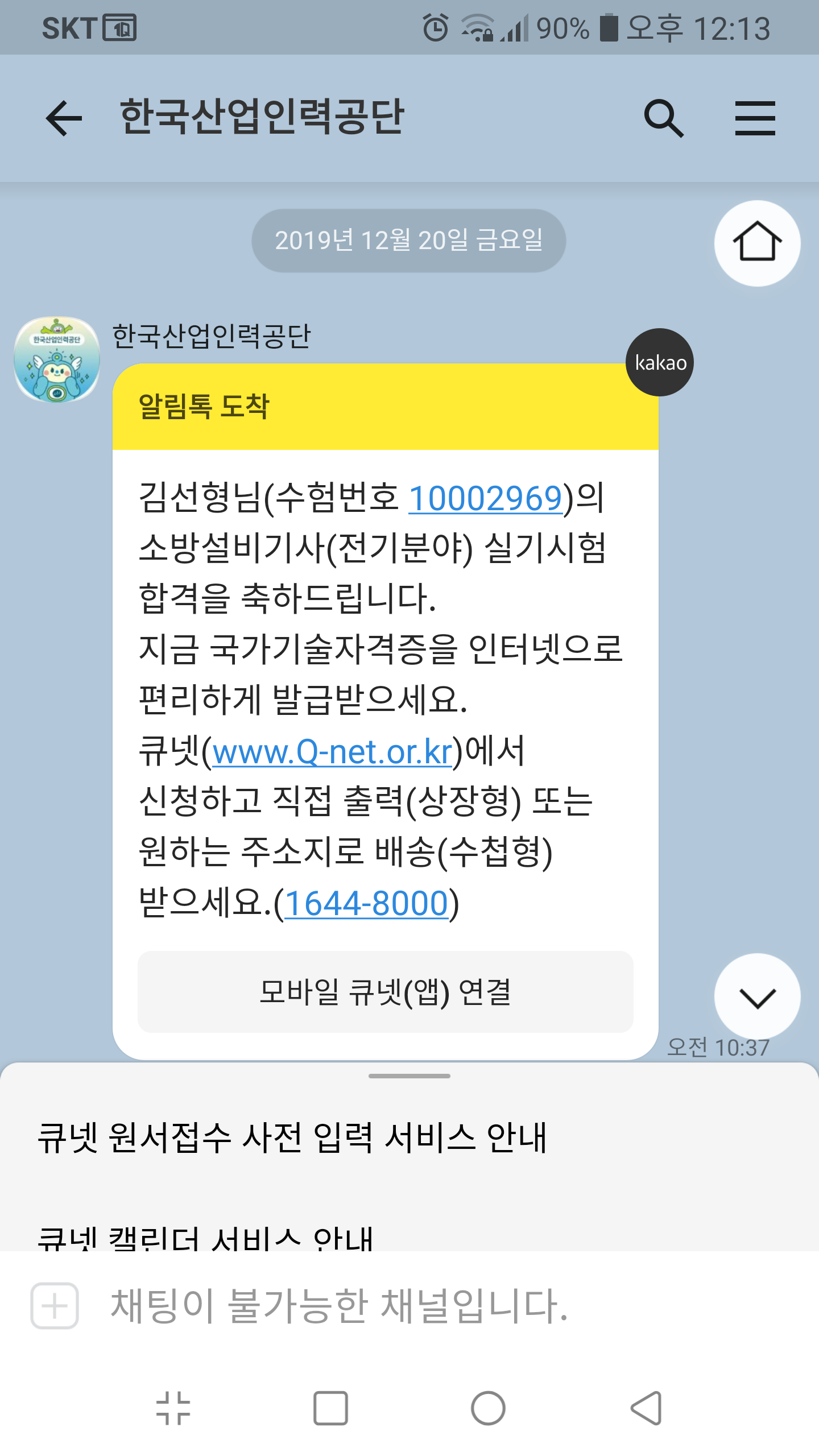Tap the exam number 10002969 link

click(485, 498)
